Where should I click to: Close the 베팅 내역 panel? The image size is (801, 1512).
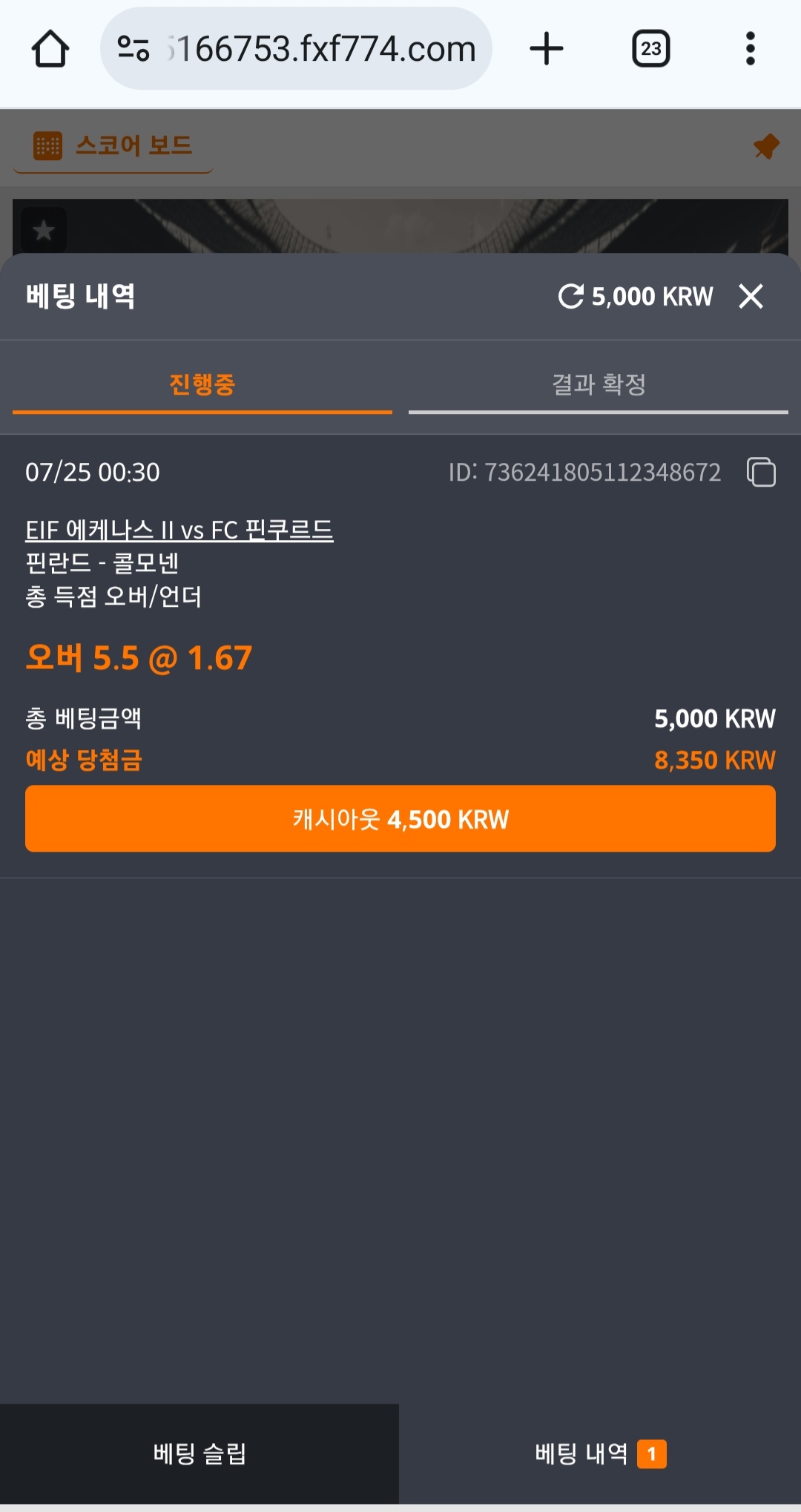tap(751, 296)
